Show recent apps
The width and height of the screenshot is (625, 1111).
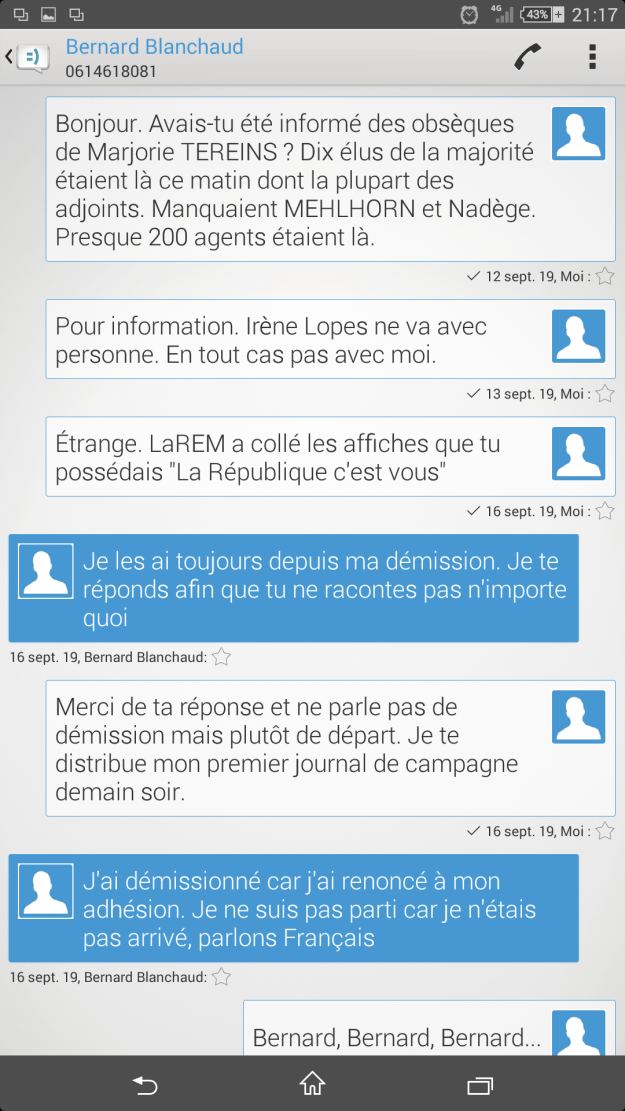480,1084
